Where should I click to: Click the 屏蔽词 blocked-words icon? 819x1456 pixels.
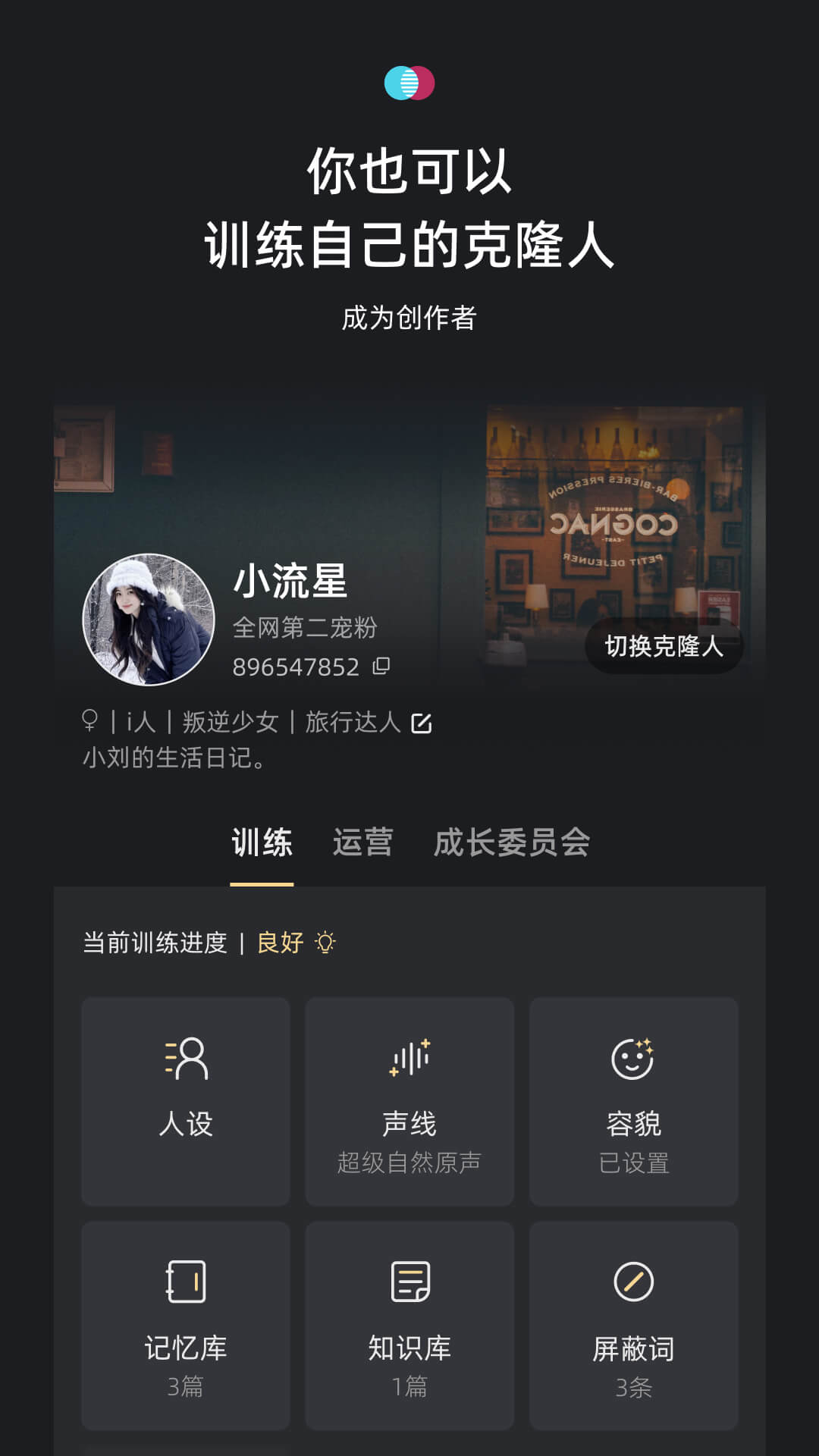tap(634, 1282)
